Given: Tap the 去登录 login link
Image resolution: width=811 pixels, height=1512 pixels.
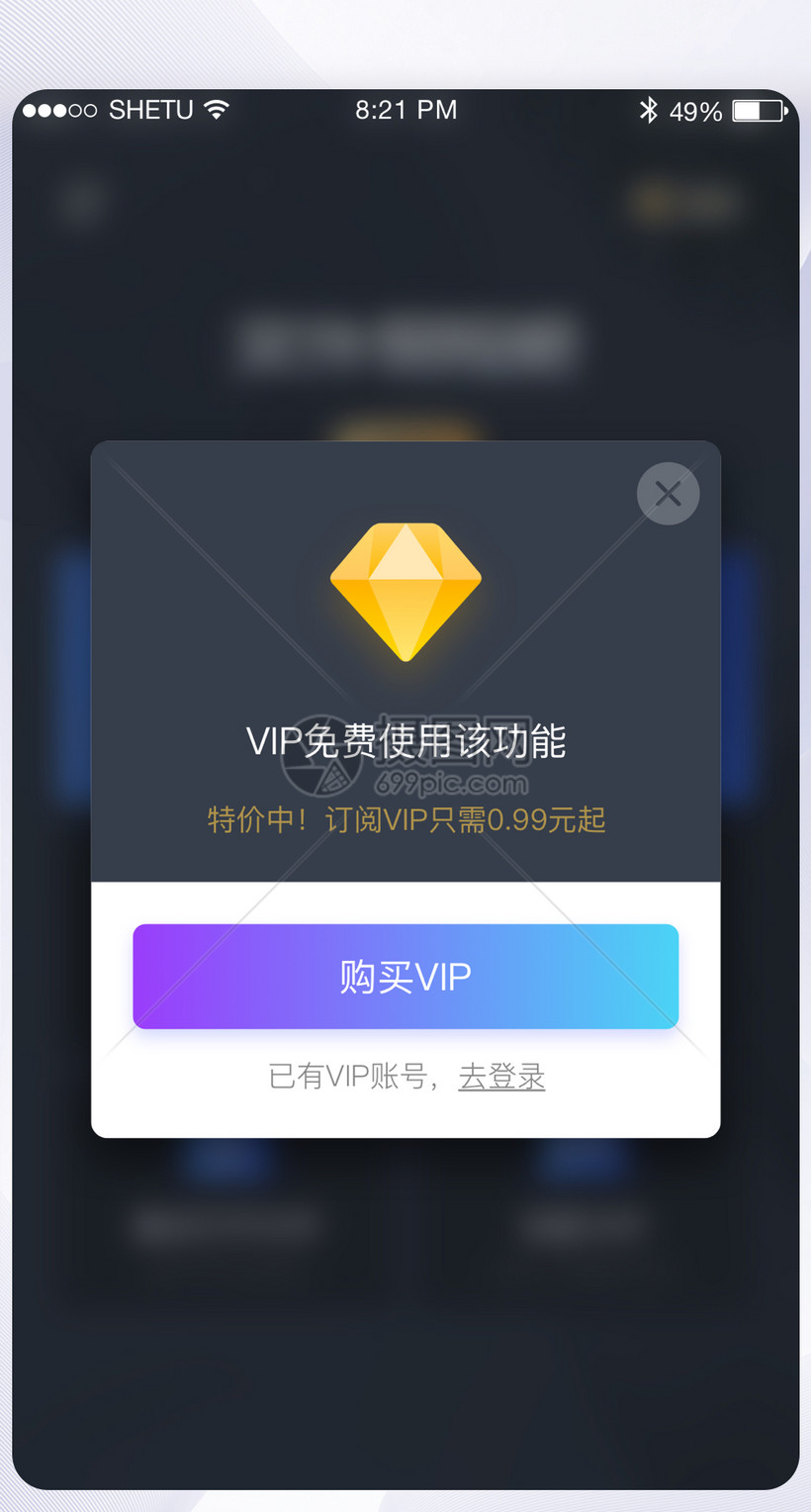Looking at the screenshot, I should tap(501, 1078).
